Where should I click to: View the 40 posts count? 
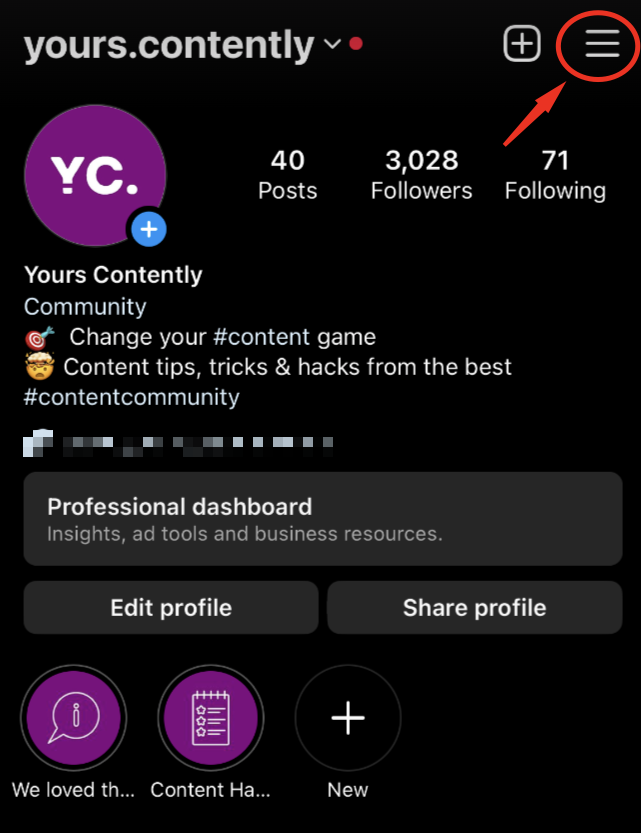[x=287, y=174]
